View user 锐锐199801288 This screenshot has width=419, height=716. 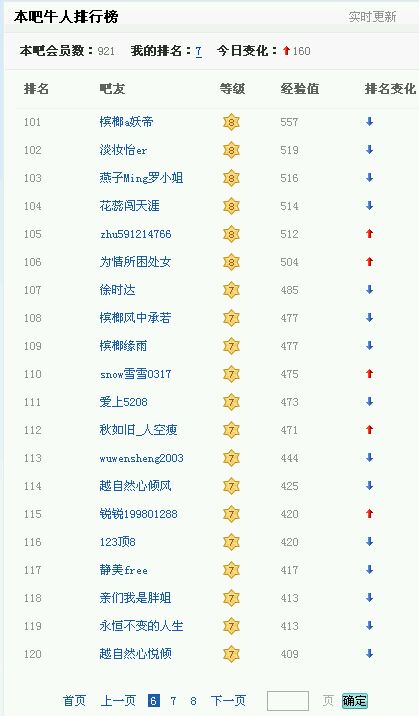[138, 514]
